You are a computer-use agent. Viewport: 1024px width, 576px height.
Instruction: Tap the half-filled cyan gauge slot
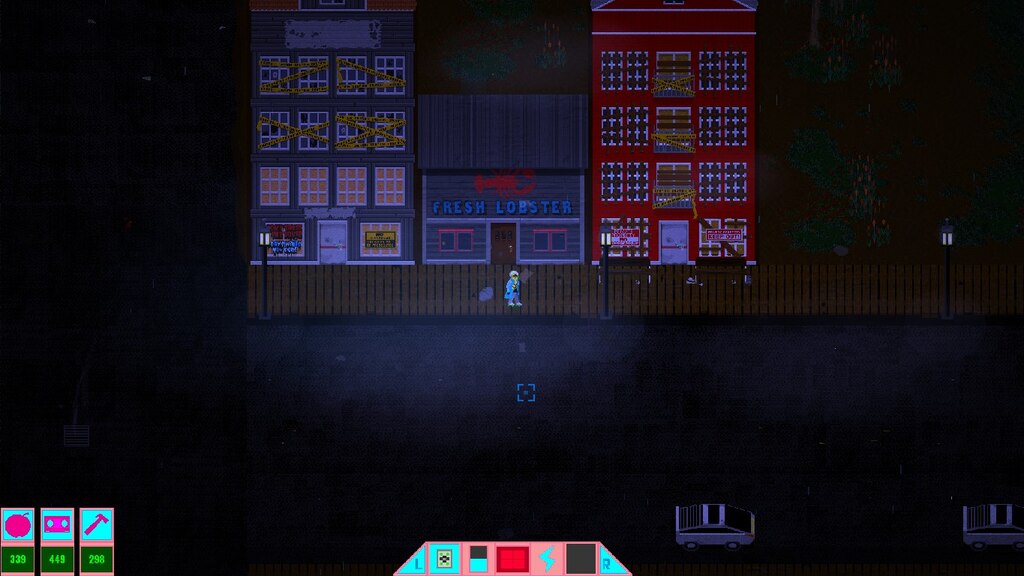coord(478,559)
